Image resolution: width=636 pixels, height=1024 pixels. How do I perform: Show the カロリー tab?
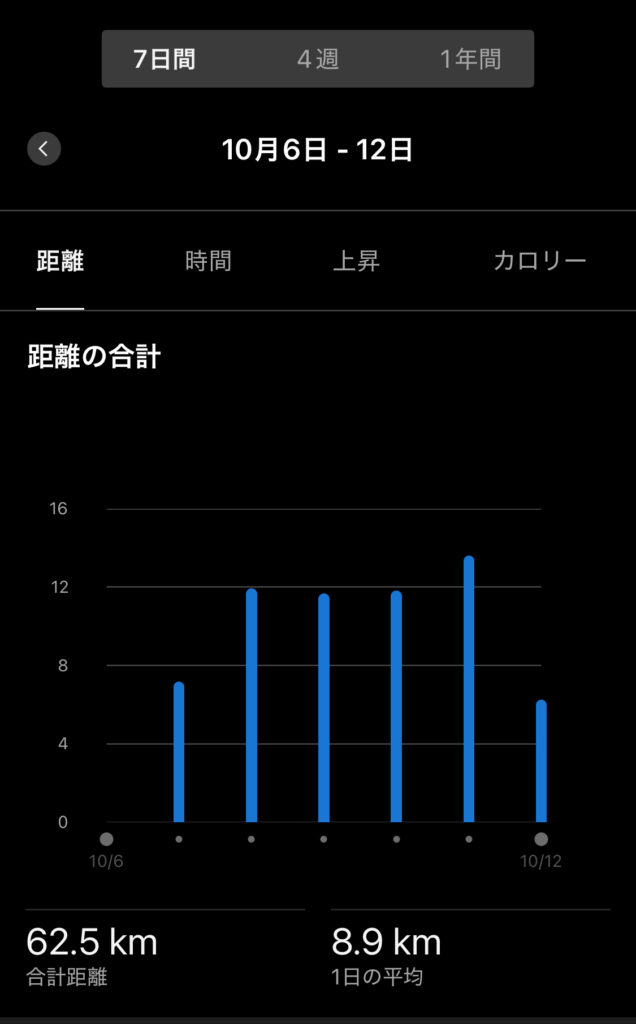[540, 262]
